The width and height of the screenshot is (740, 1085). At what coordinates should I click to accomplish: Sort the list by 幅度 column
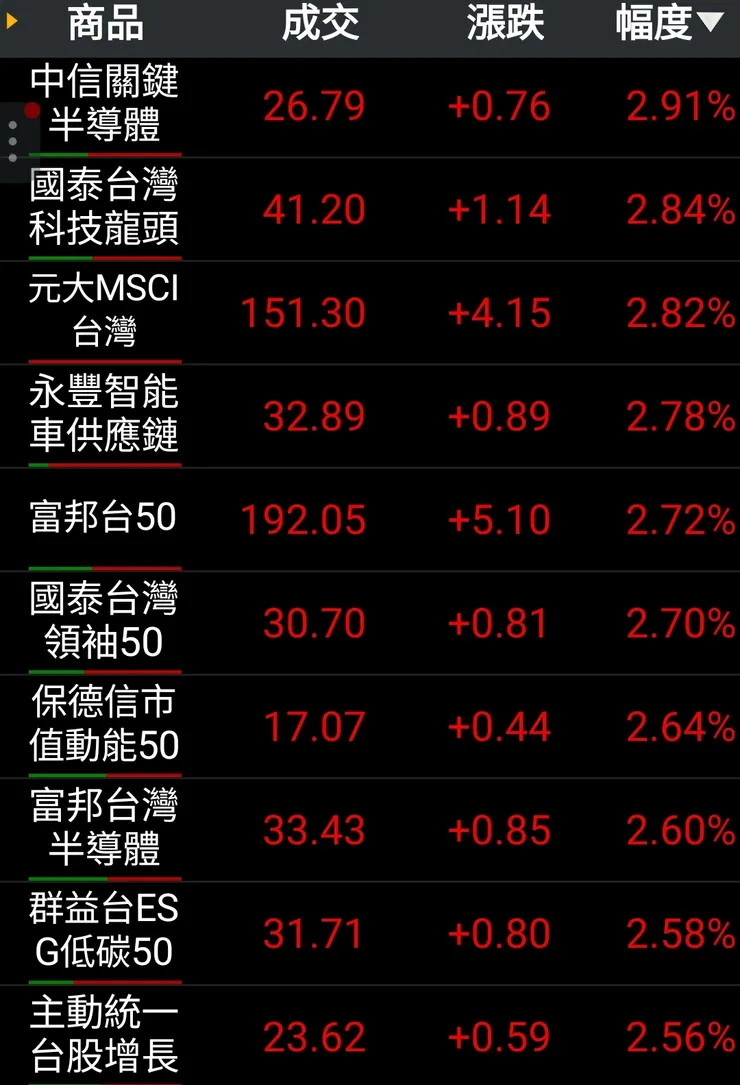click(x=668, y=24)
